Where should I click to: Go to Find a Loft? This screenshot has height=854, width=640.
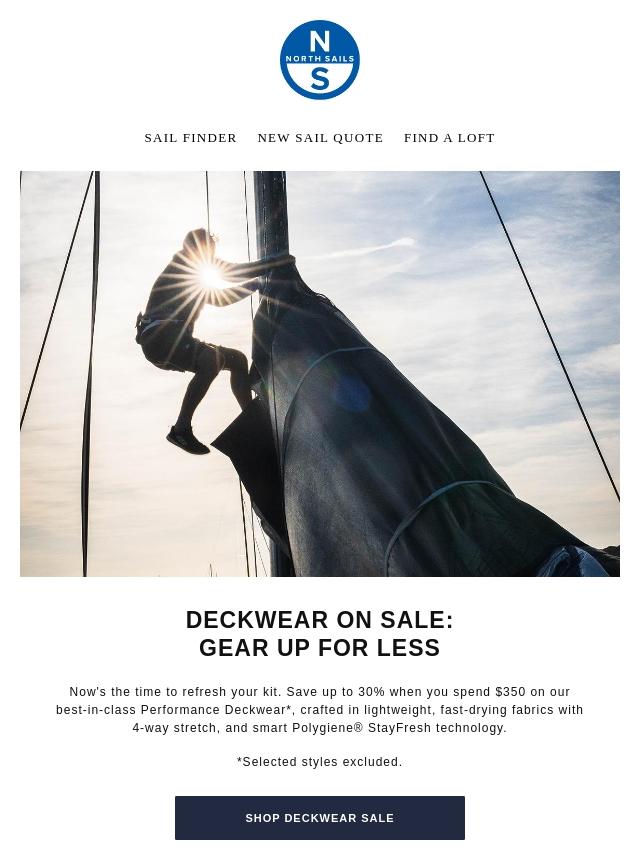pyautogui.click(x=449, y=138)
